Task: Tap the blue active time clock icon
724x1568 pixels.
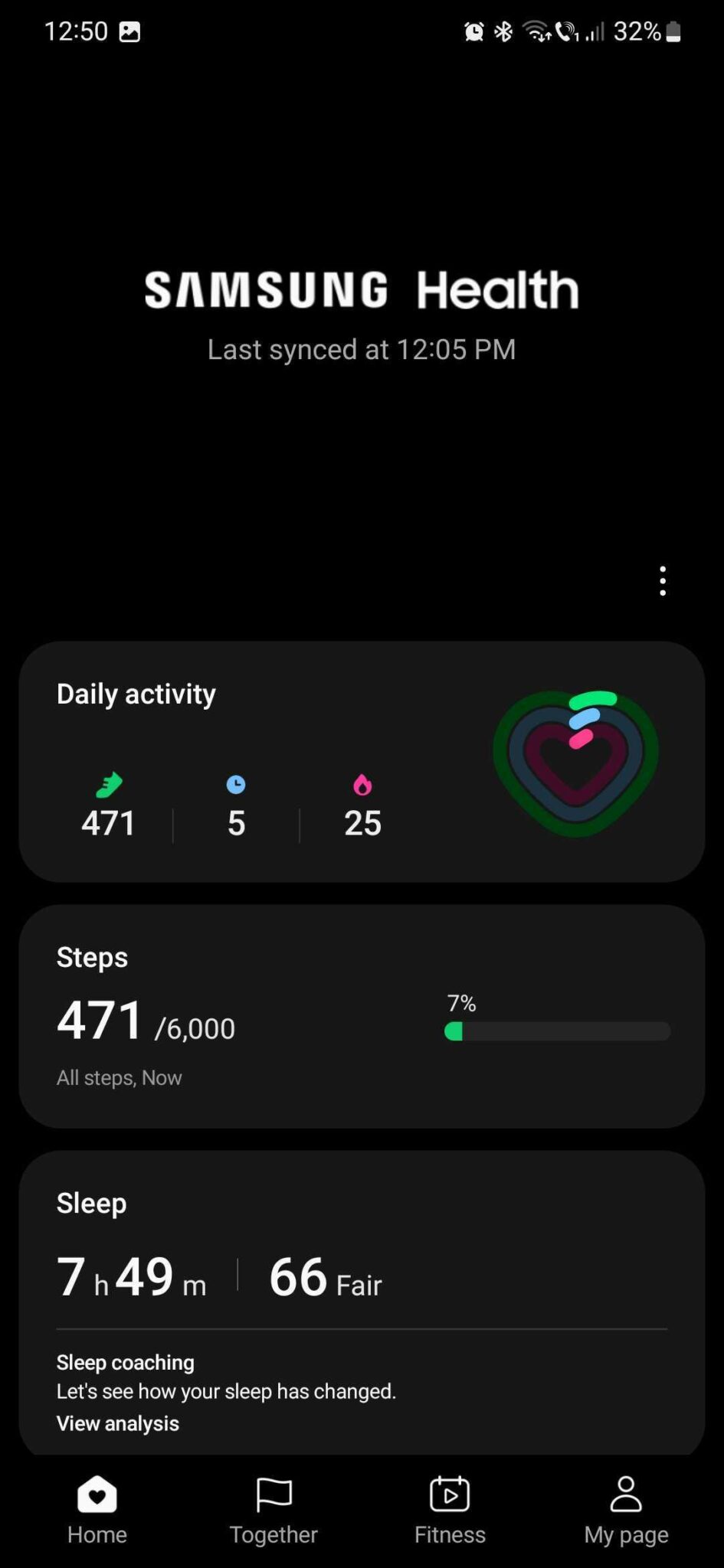Action: coord(237,784)
